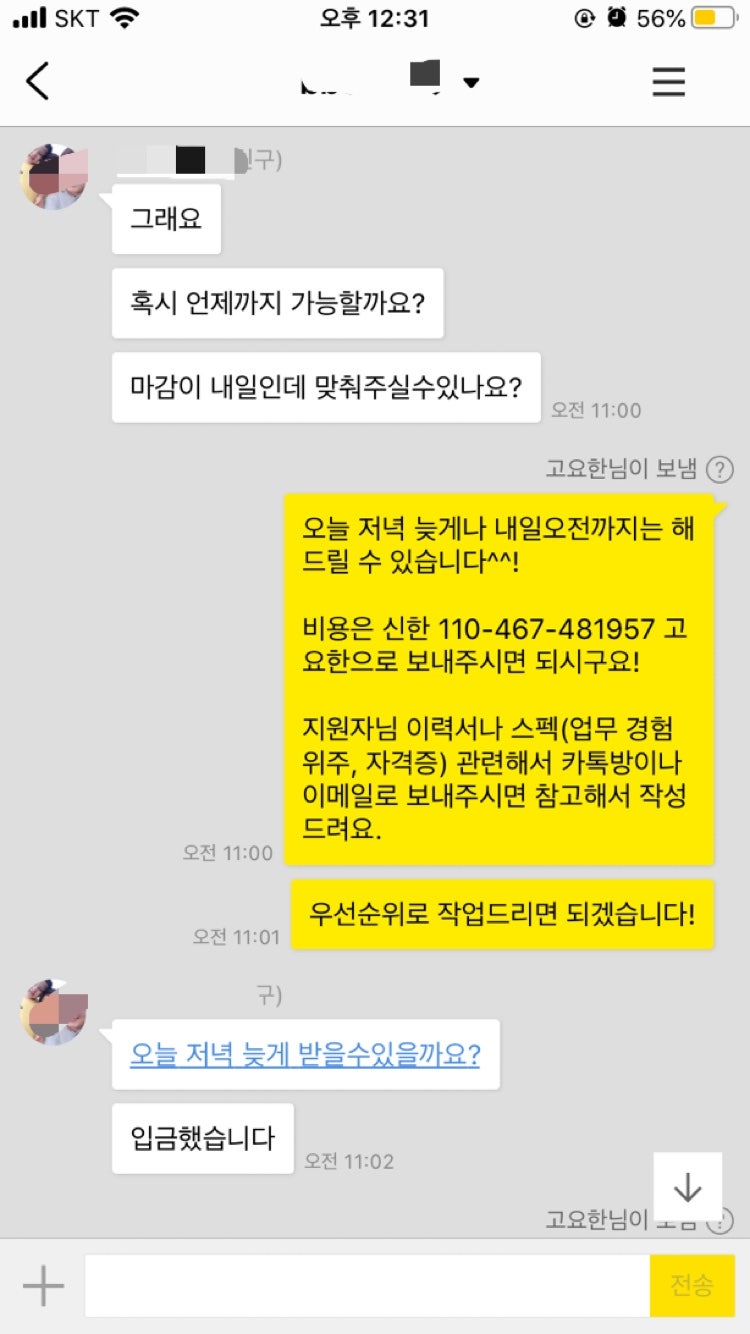Tap the help icon next to 고요한님이 보냄
The width and height of the screenshot is (750, 1334).
(719, 469)
